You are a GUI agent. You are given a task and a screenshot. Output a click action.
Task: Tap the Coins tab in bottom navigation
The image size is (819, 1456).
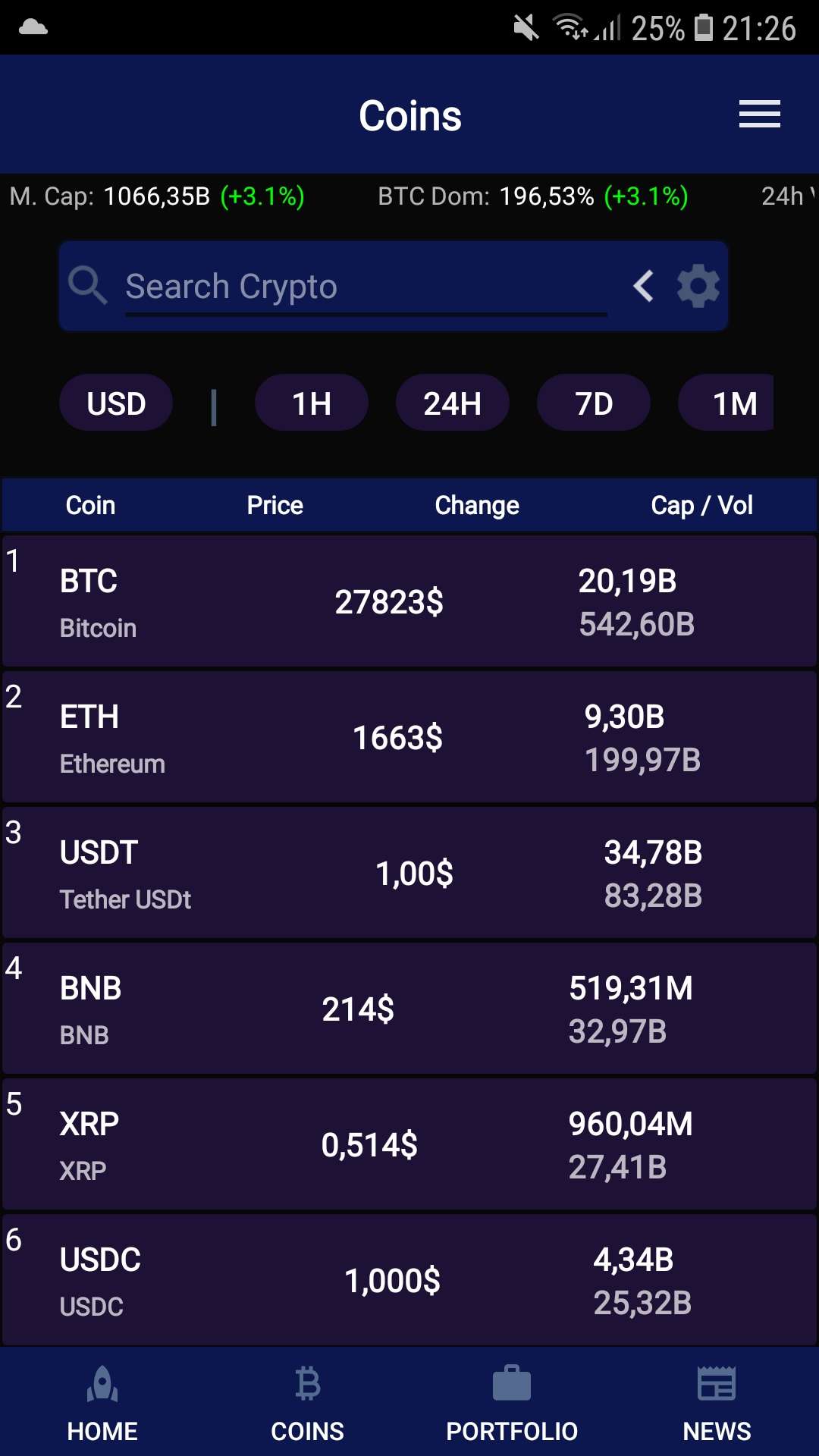pos(307,1403)
